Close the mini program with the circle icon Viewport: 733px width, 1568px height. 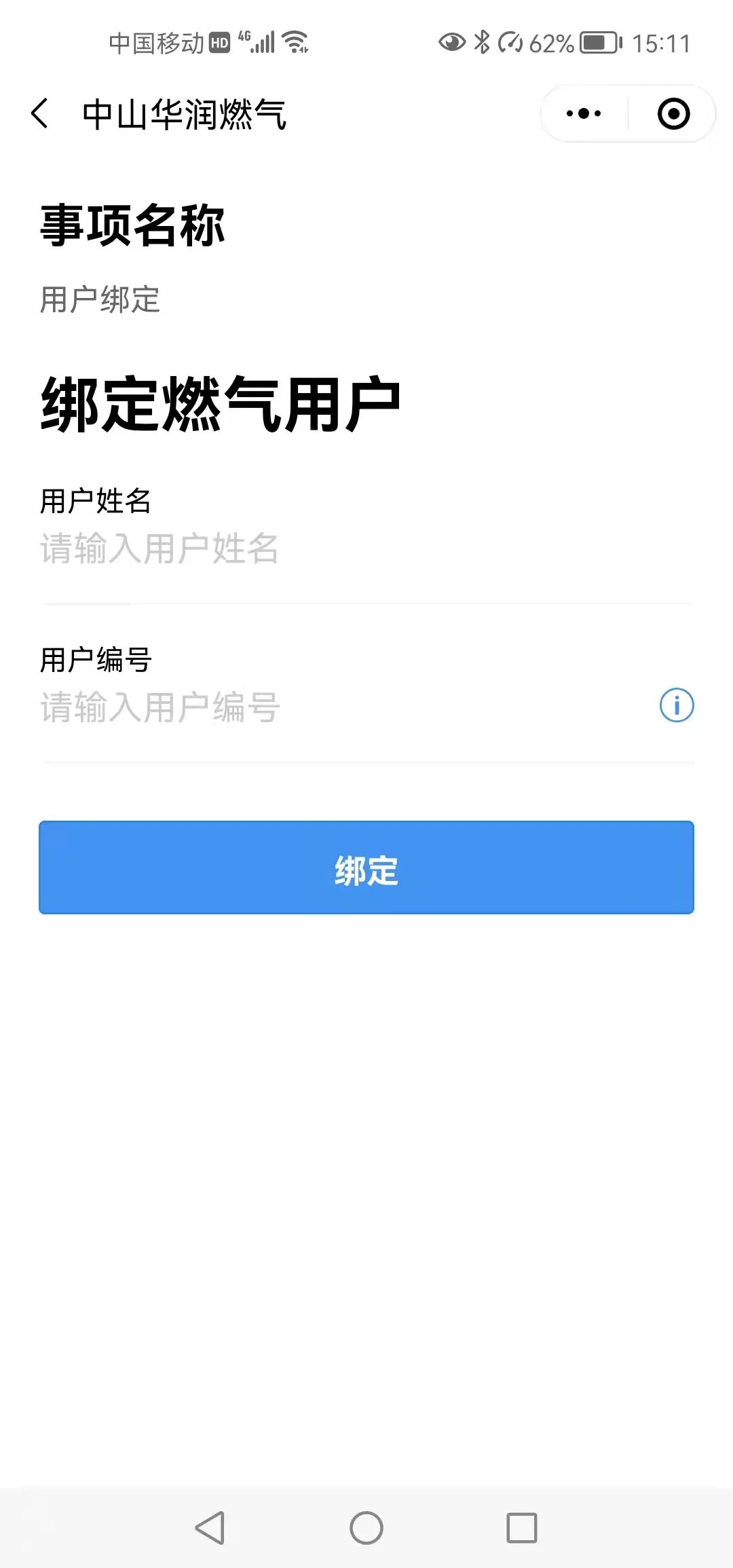point(673,113)
